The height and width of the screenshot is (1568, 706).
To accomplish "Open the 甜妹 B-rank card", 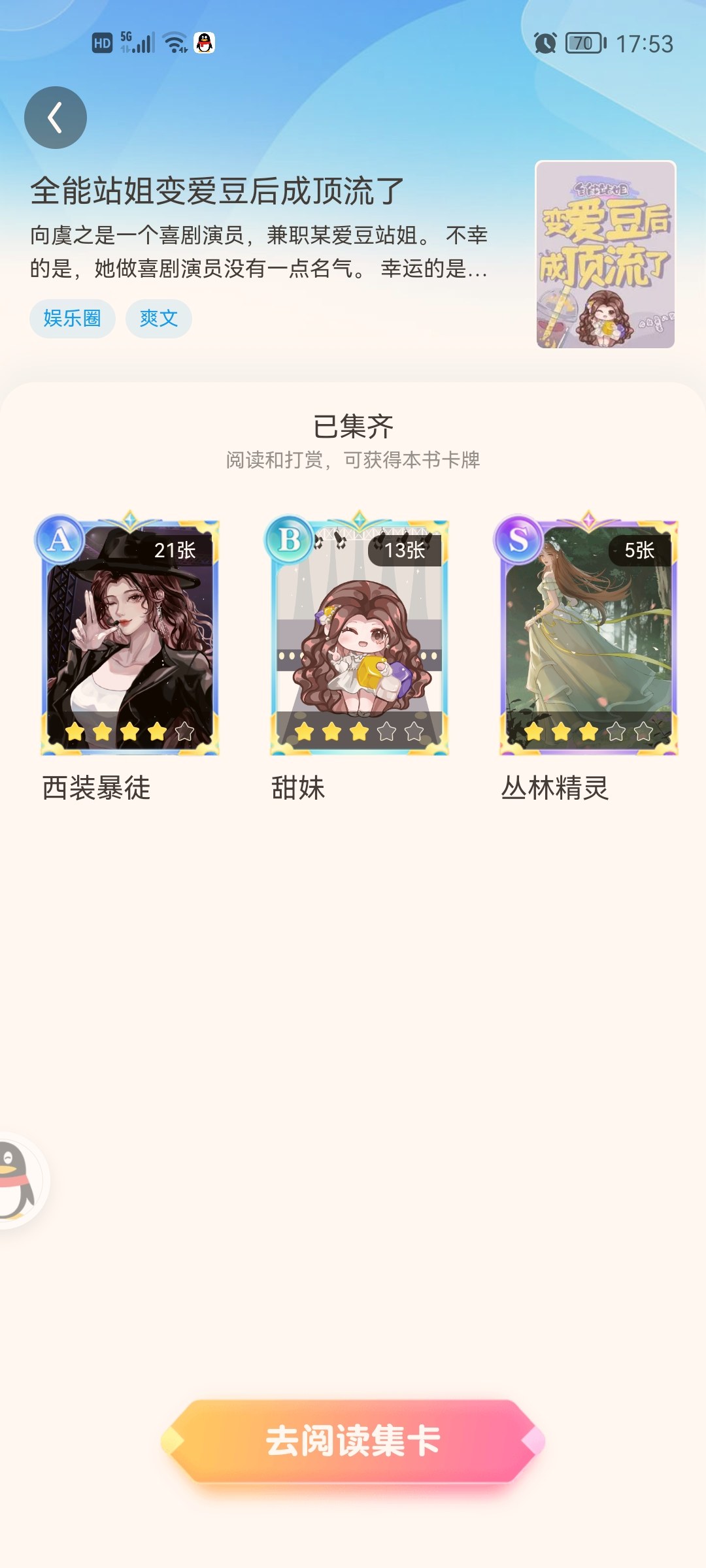I will (x=358, y=633).
